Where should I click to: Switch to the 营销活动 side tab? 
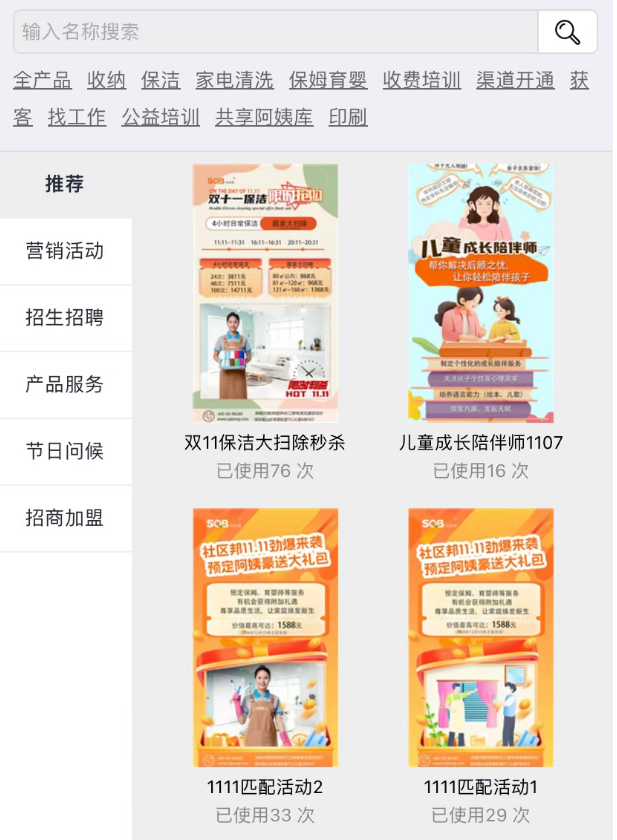click(x=65, y=251)
